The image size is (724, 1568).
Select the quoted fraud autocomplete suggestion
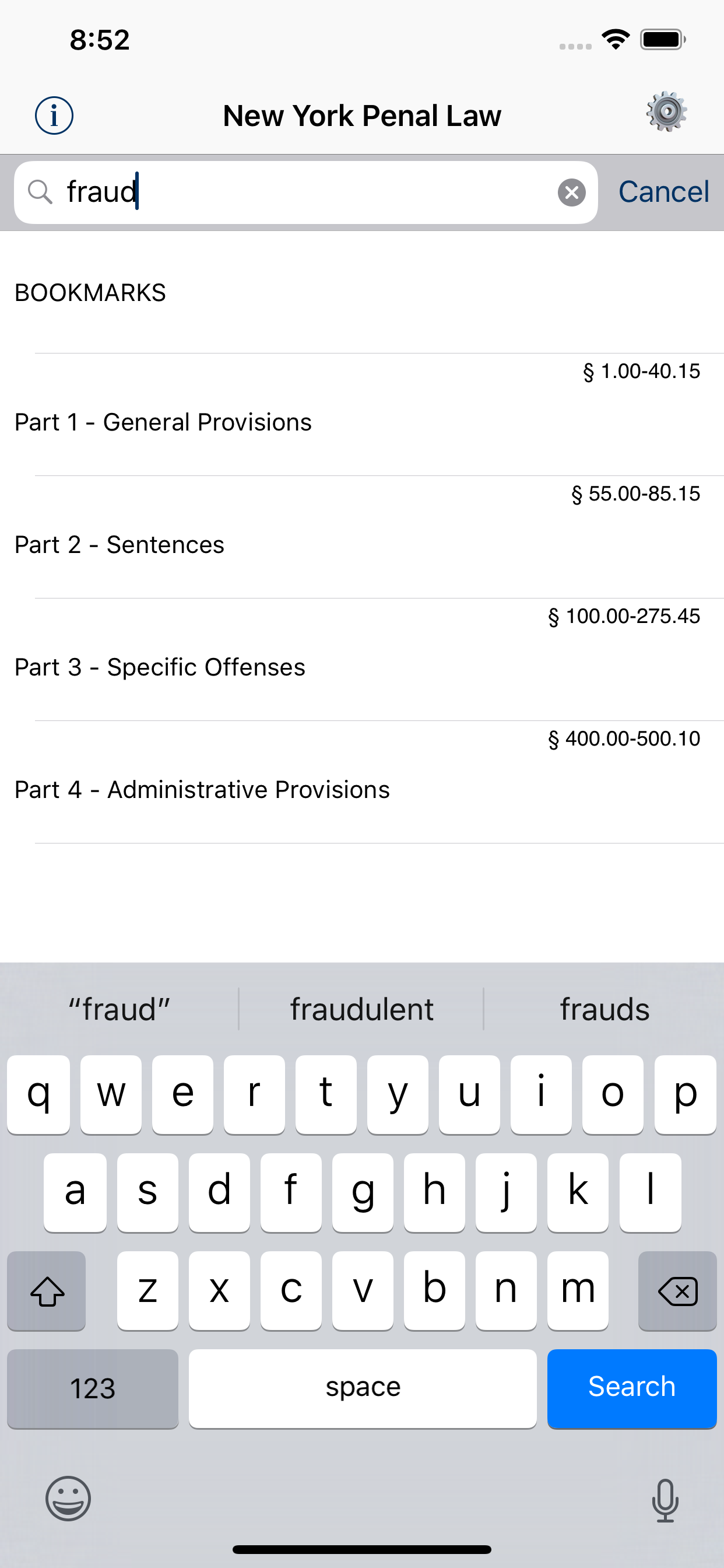(120, 1009)
